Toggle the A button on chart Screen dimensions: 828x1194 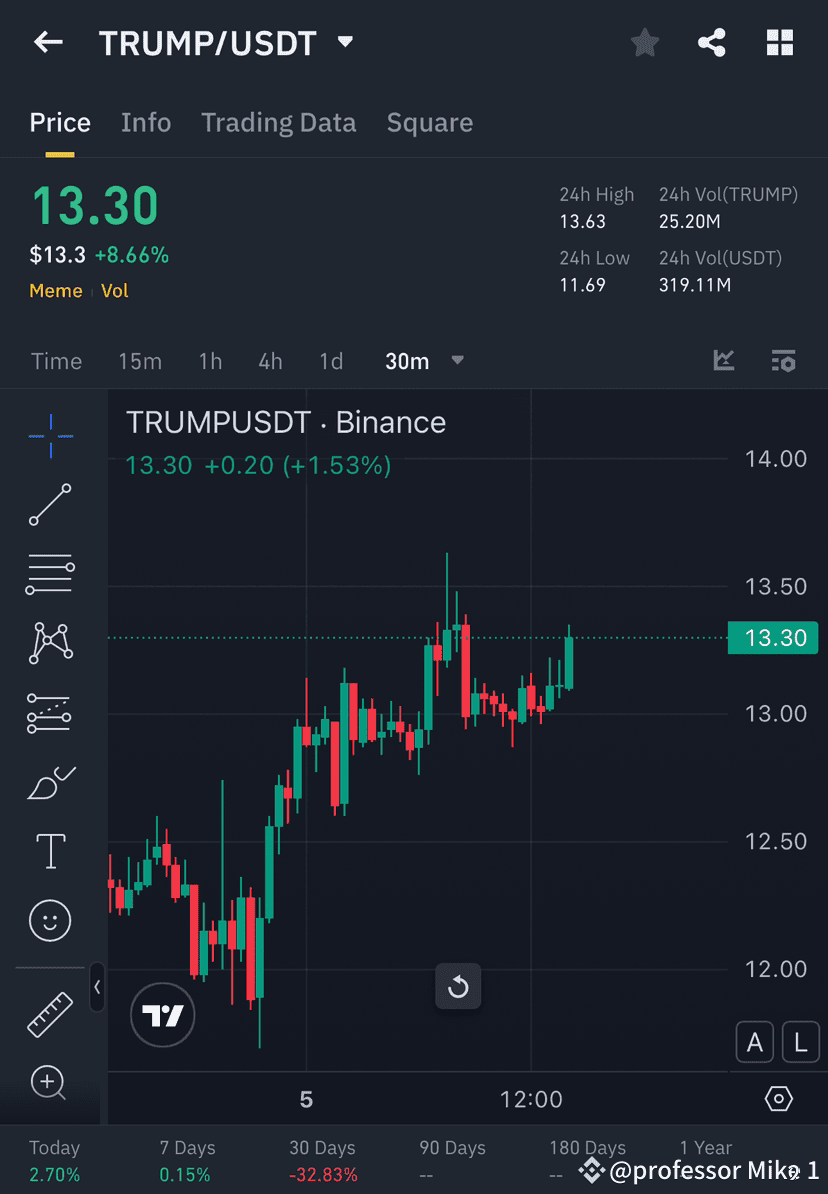[x=755, y=1042]
